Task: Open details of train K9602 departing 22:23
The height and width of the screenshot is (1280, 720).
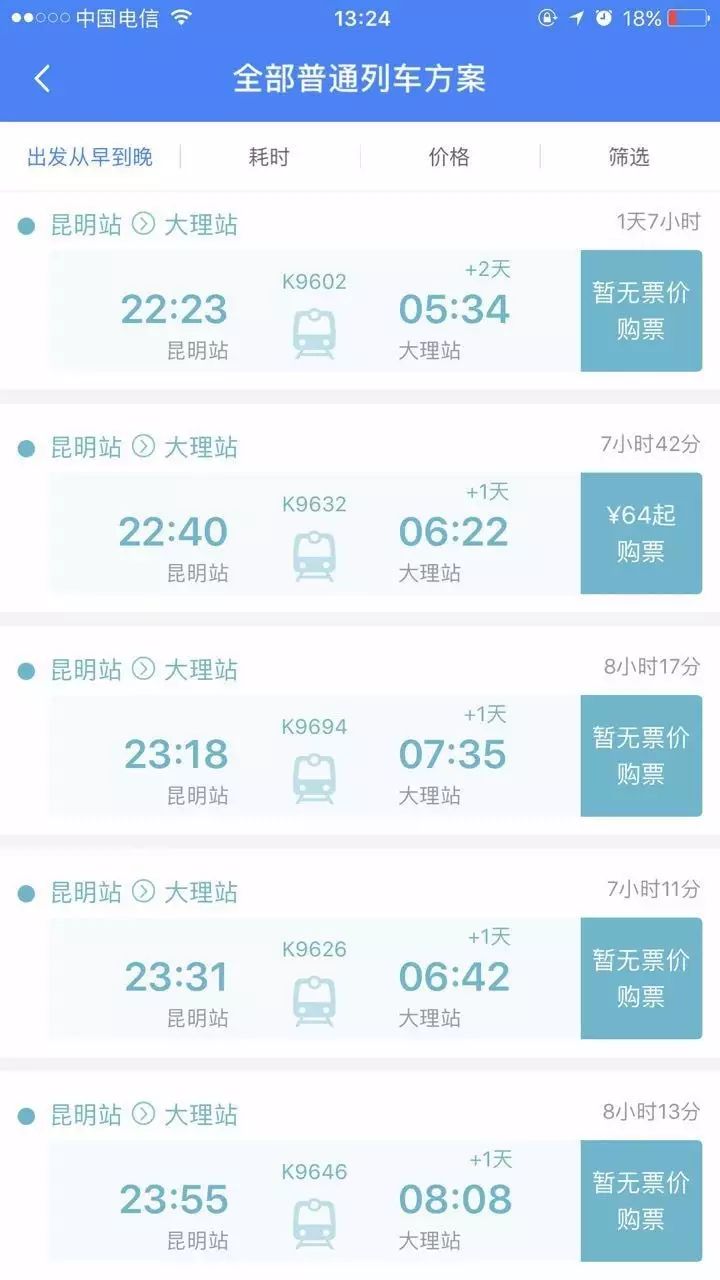Action: click(315, 311)
